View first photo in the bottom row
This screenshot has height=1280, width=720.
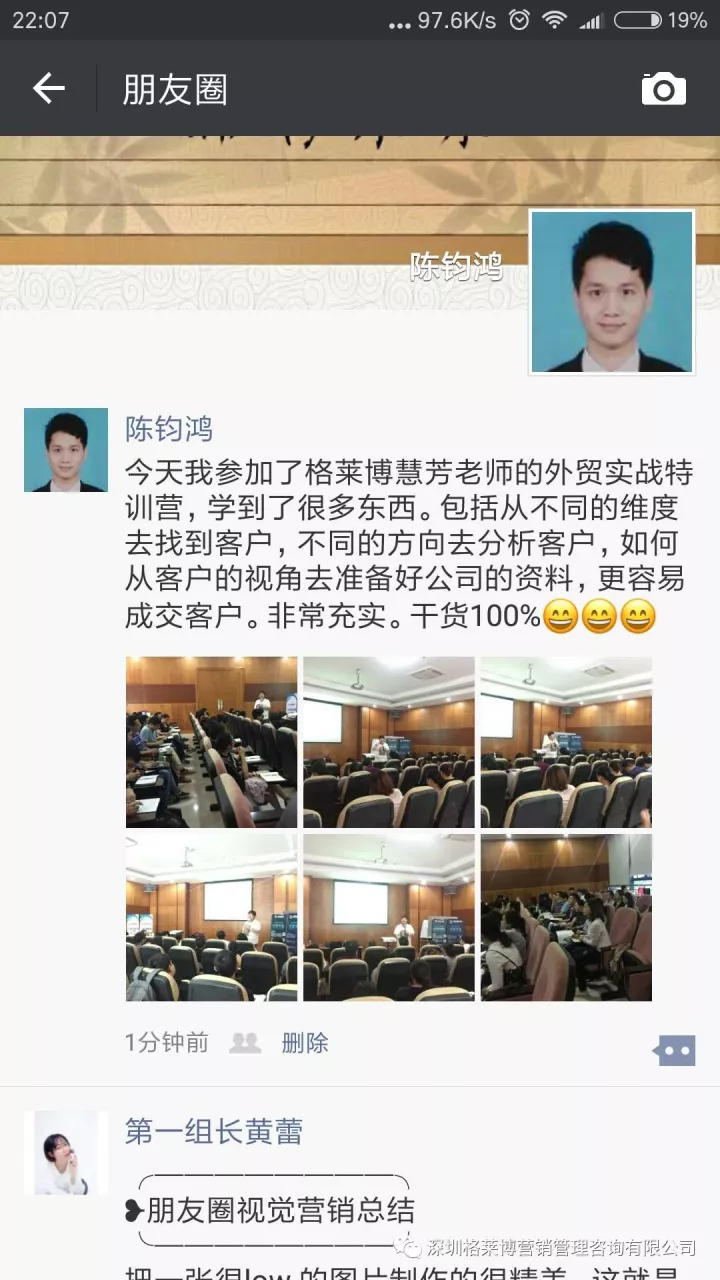[x=211, y=918]
